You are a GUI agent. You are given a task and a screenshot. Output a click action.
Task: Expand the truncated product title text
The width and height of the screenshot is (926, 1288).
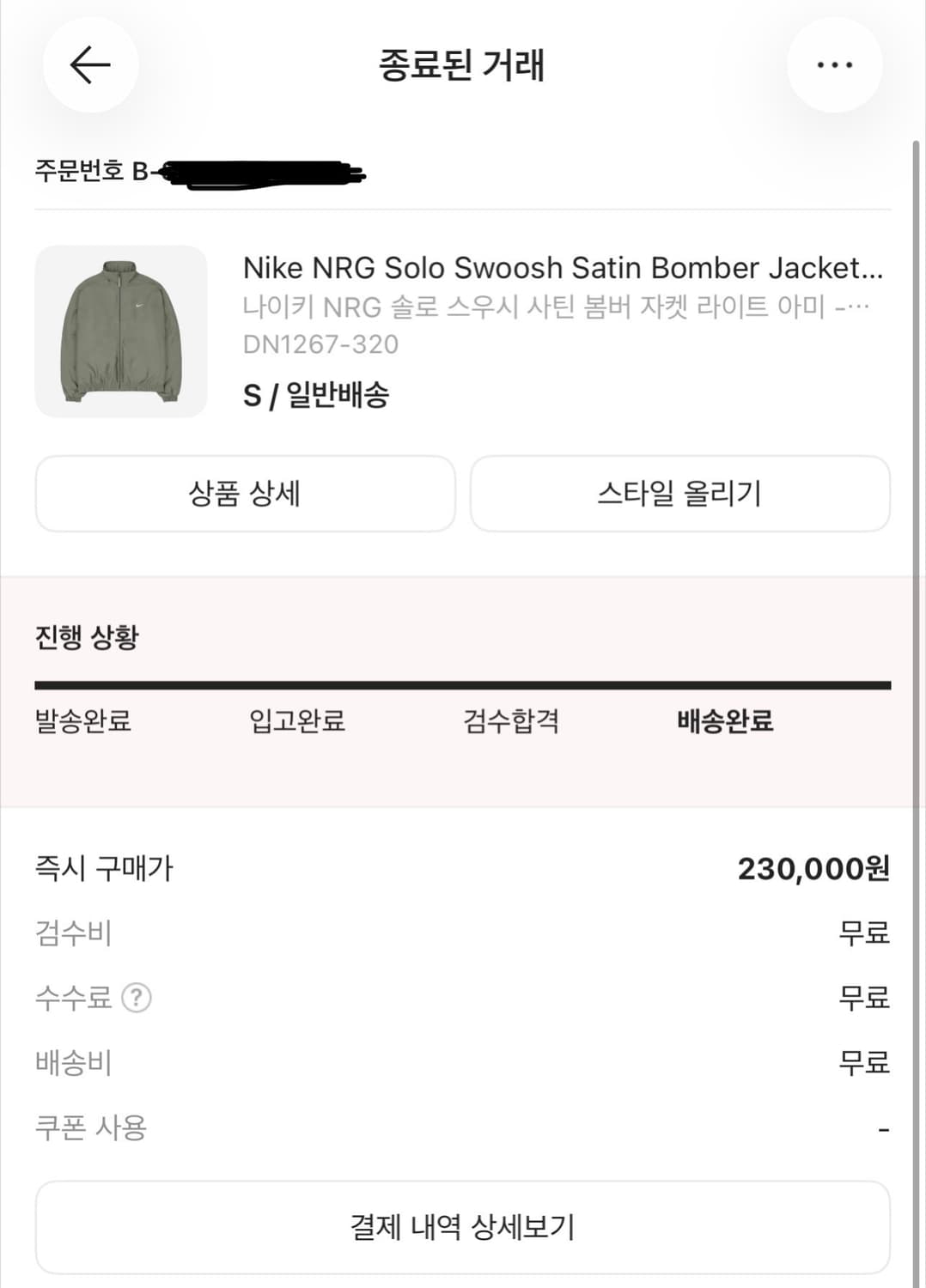coord(558,270)
